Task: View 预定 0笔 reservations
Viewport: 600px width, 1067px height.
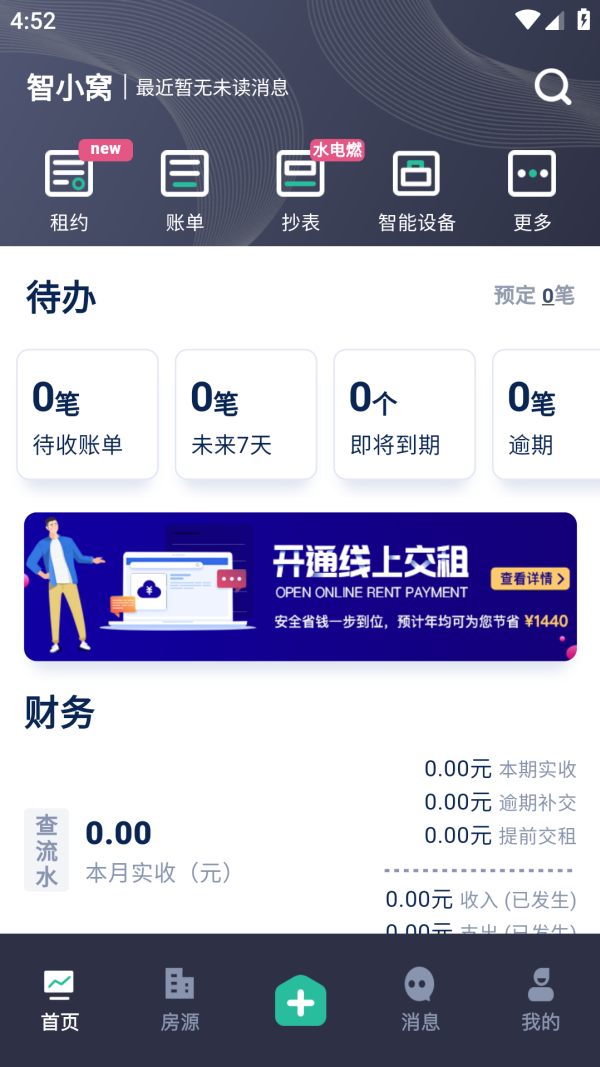Action: tap(534, 296)
